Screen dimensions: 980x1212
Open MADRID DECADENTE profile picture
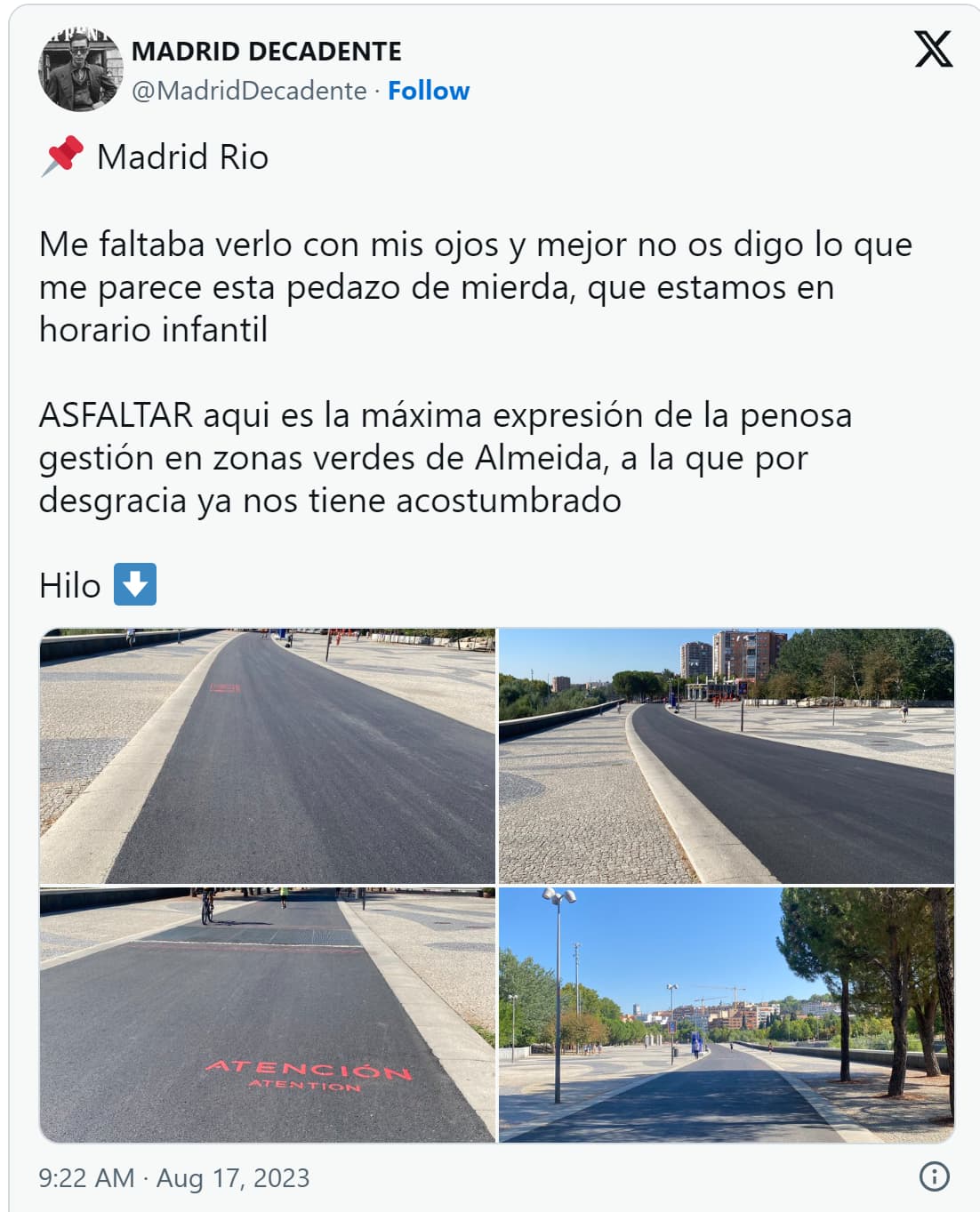[x=79, y=70]
